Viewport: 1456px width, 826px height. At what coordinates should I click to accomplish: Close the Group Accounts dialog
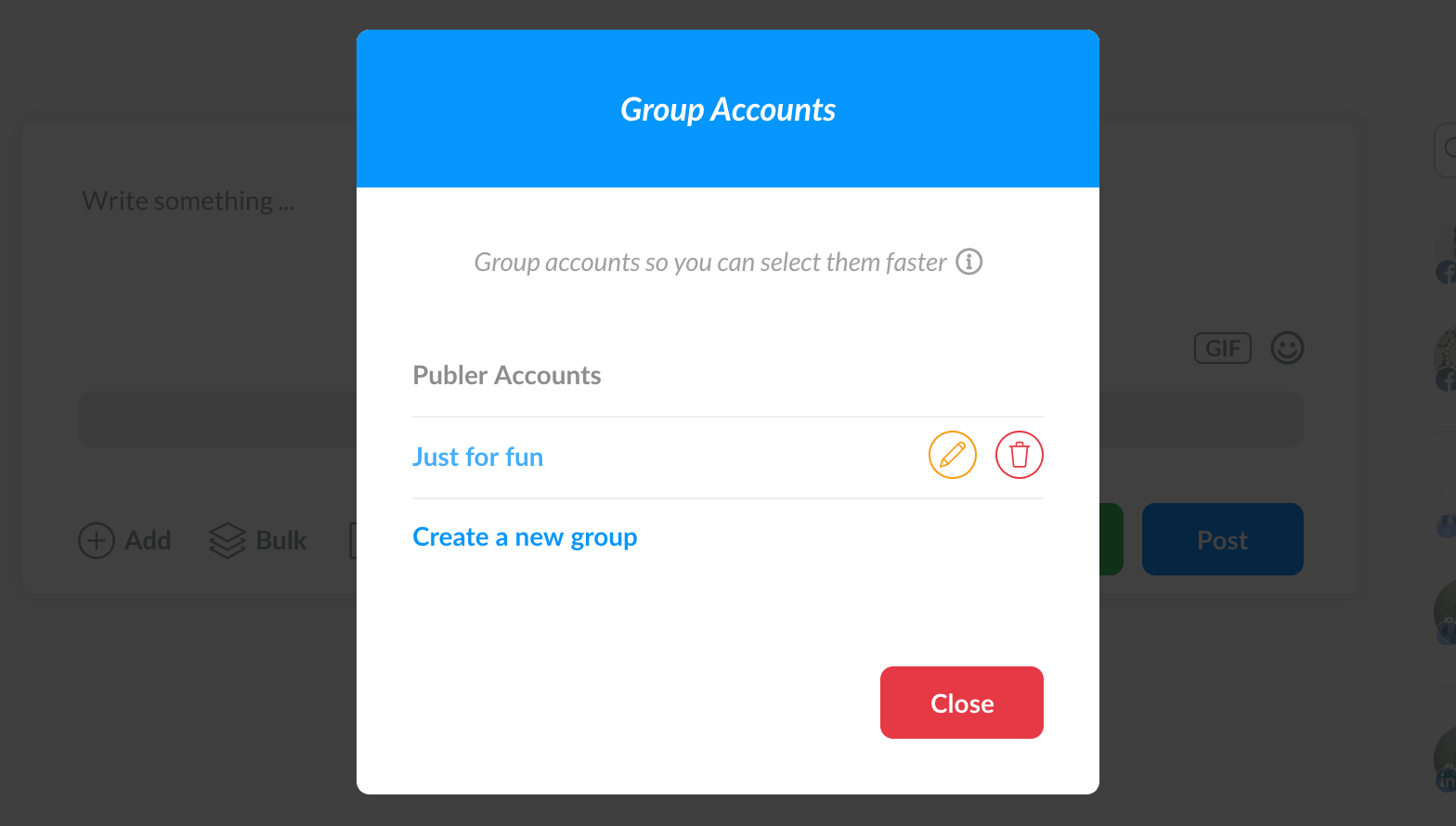point(961,703)
